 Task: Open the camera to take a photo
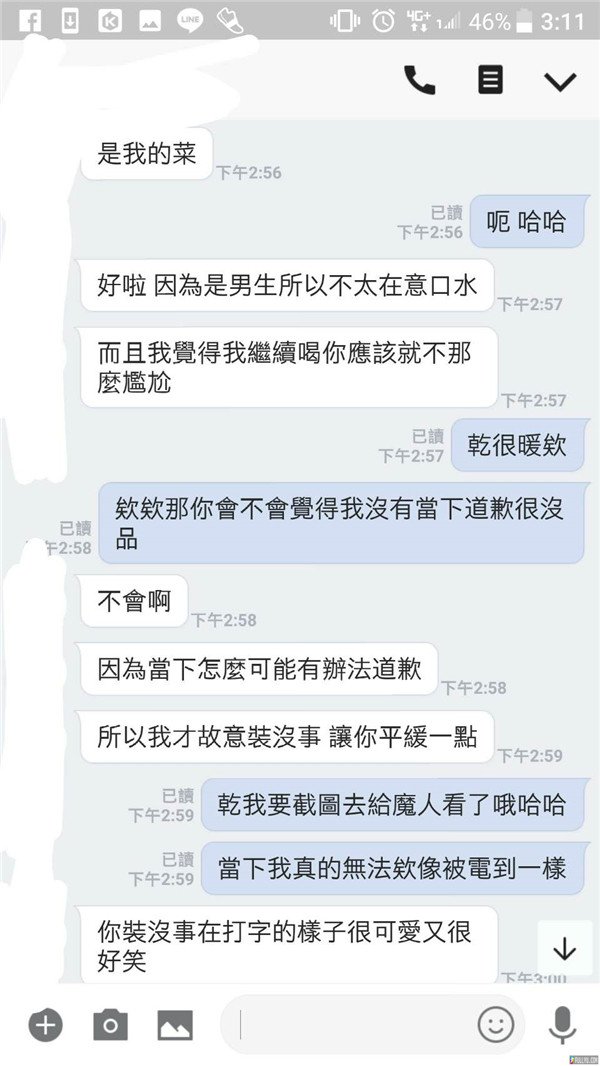pyautogui.click(x=110, y=1024)
